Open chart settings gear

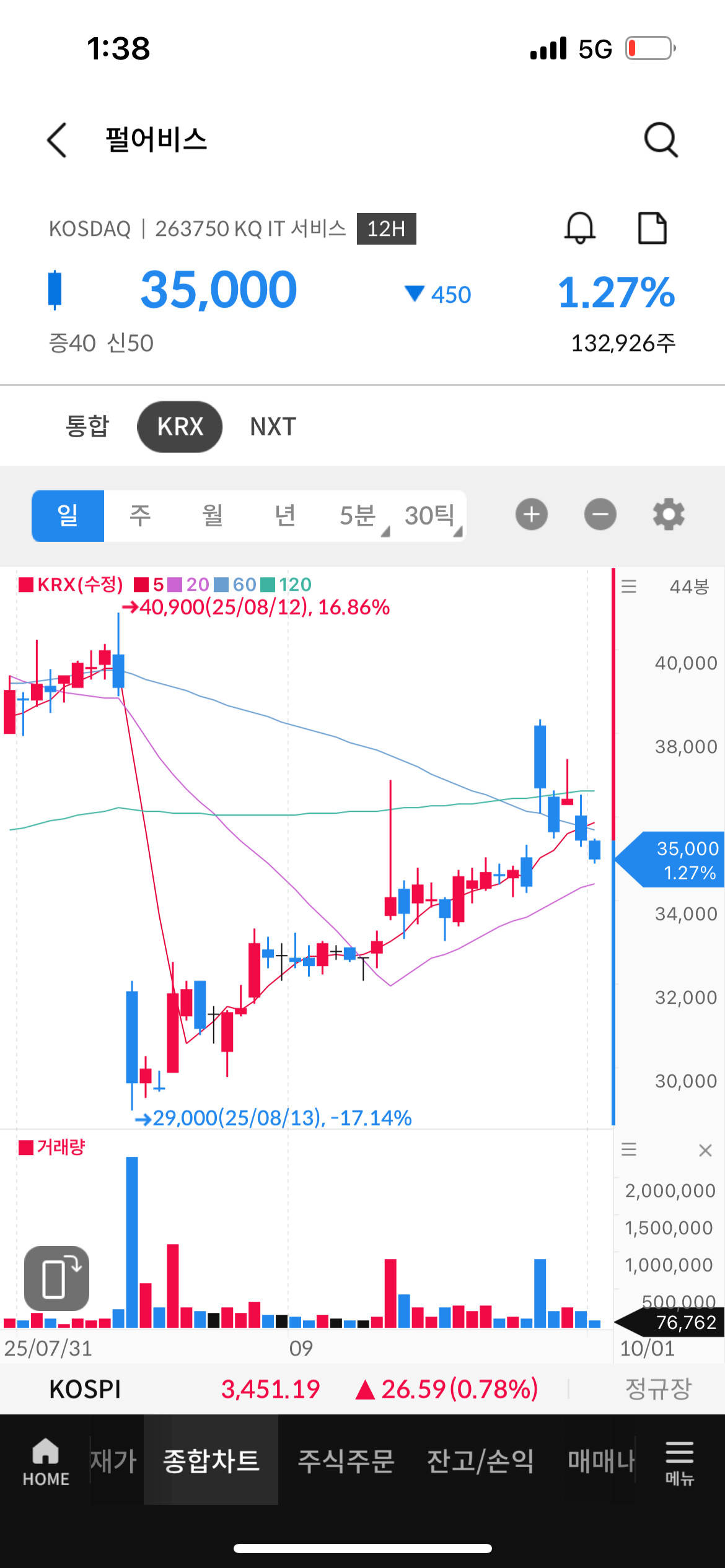669,515
